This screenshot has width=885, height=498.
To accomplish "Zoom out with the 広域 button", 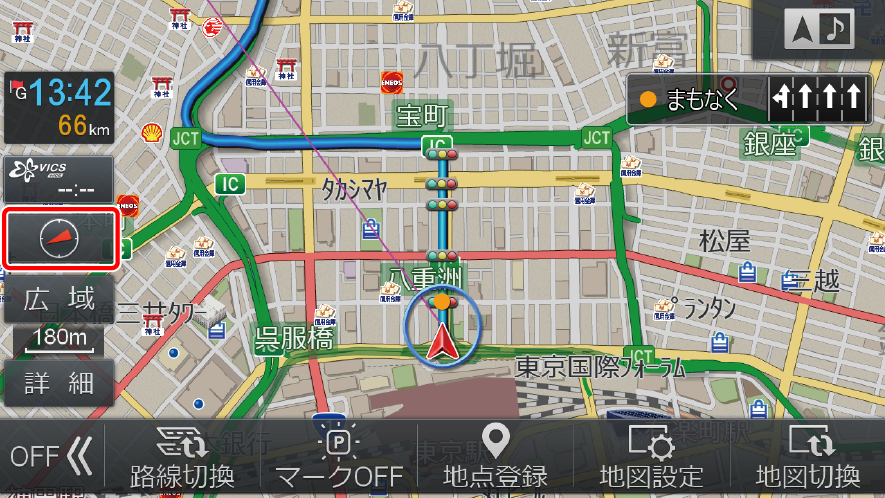I will pyautogui.click(x=59, y=300).
